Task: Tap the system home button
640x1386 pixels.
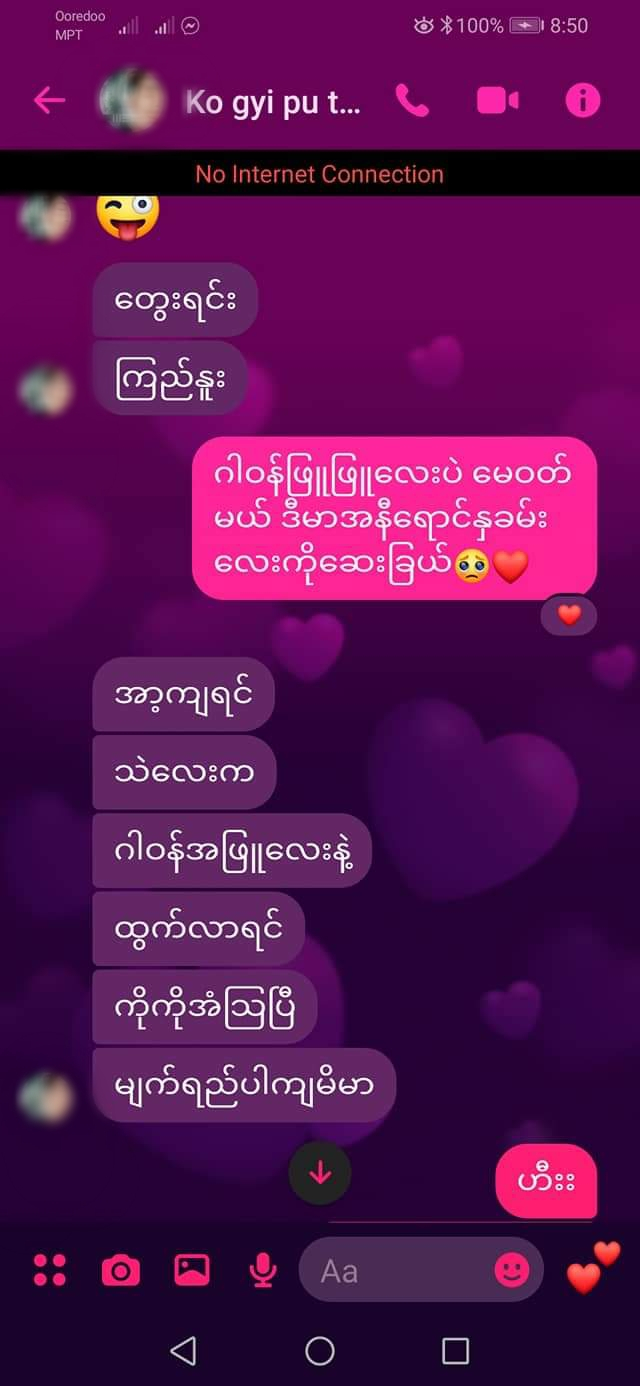Action: pos(320,1351)
